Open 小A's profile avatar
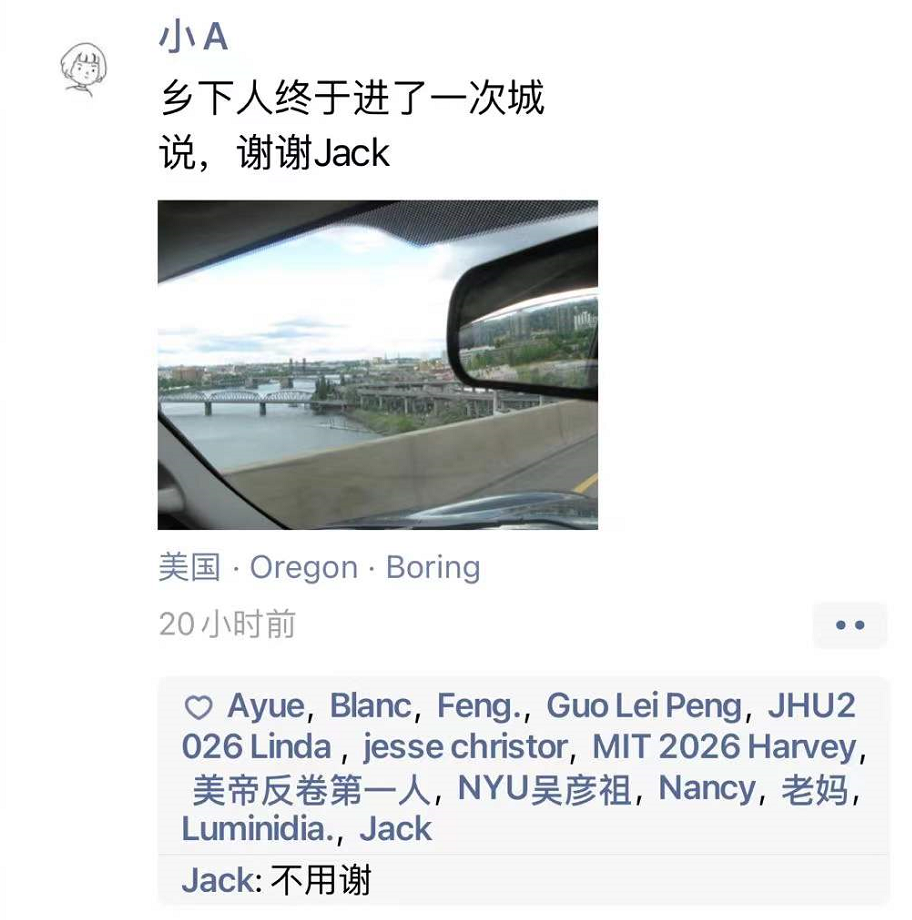This screenshot has width=912, height=920. 84,69
